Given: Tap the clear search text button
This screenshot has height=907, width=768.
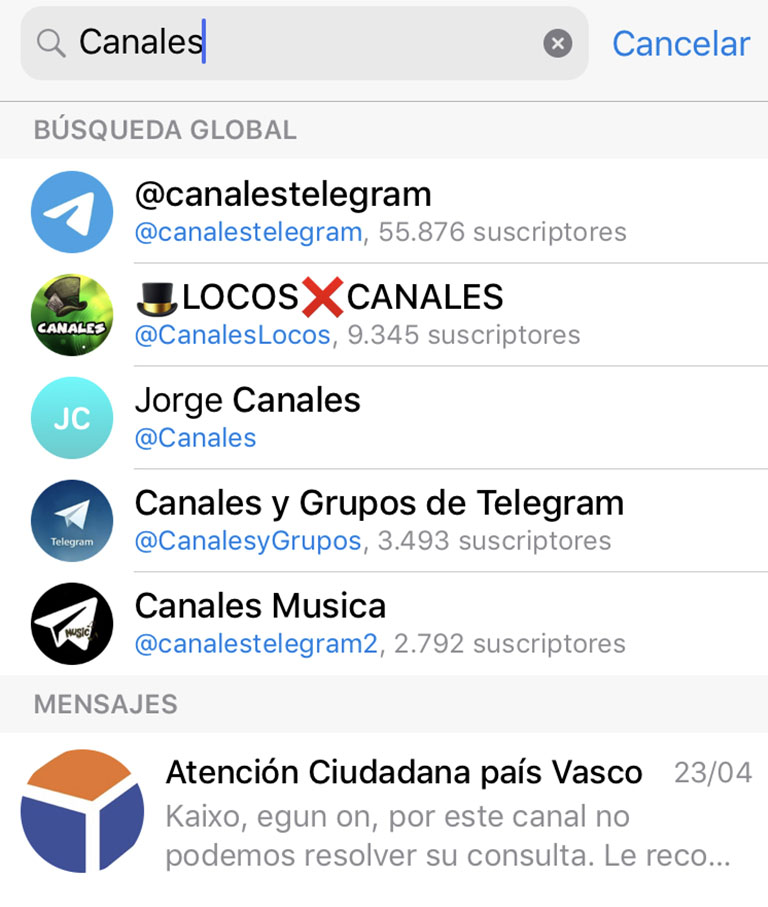Looking at the screenshot, I should tap(556, 43).
